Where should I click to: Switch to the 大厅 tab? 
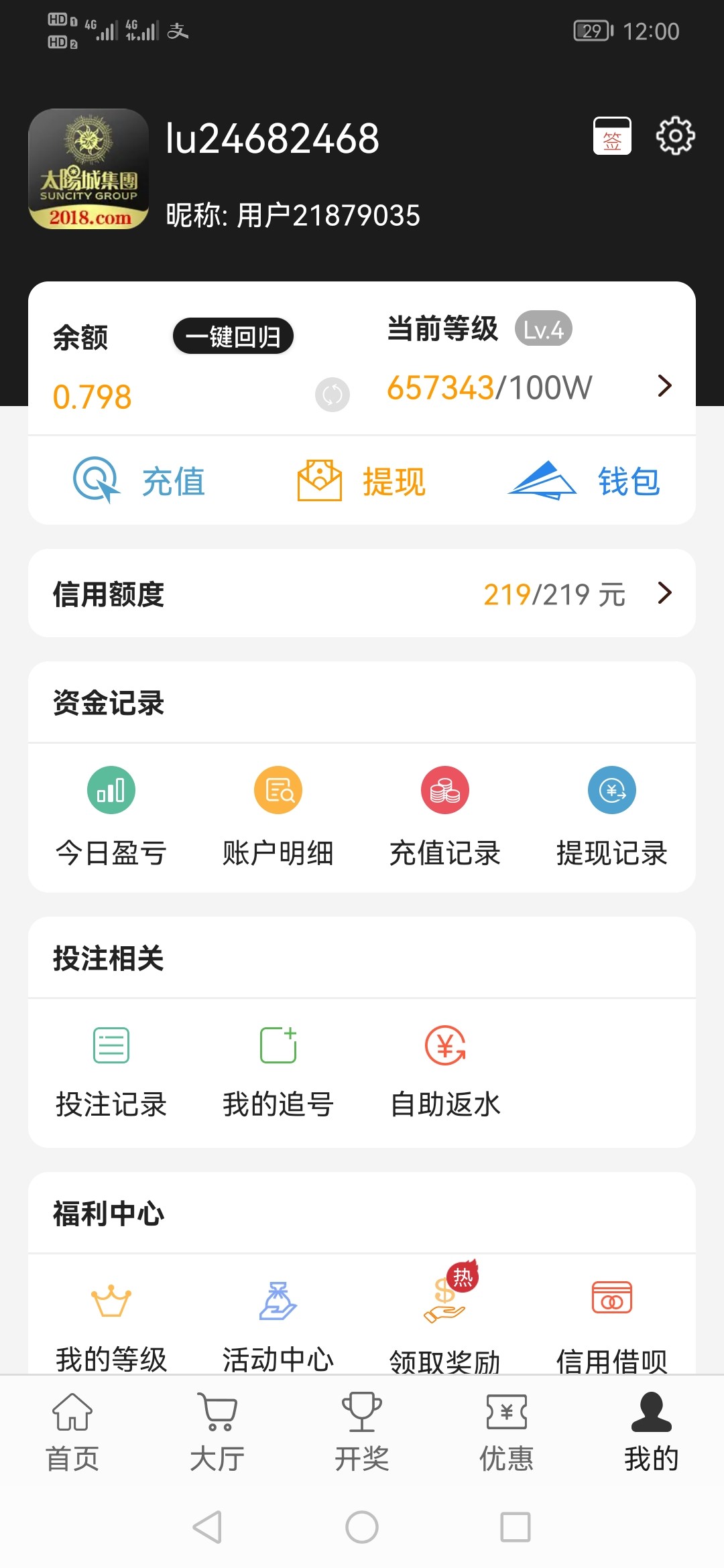217,1431
